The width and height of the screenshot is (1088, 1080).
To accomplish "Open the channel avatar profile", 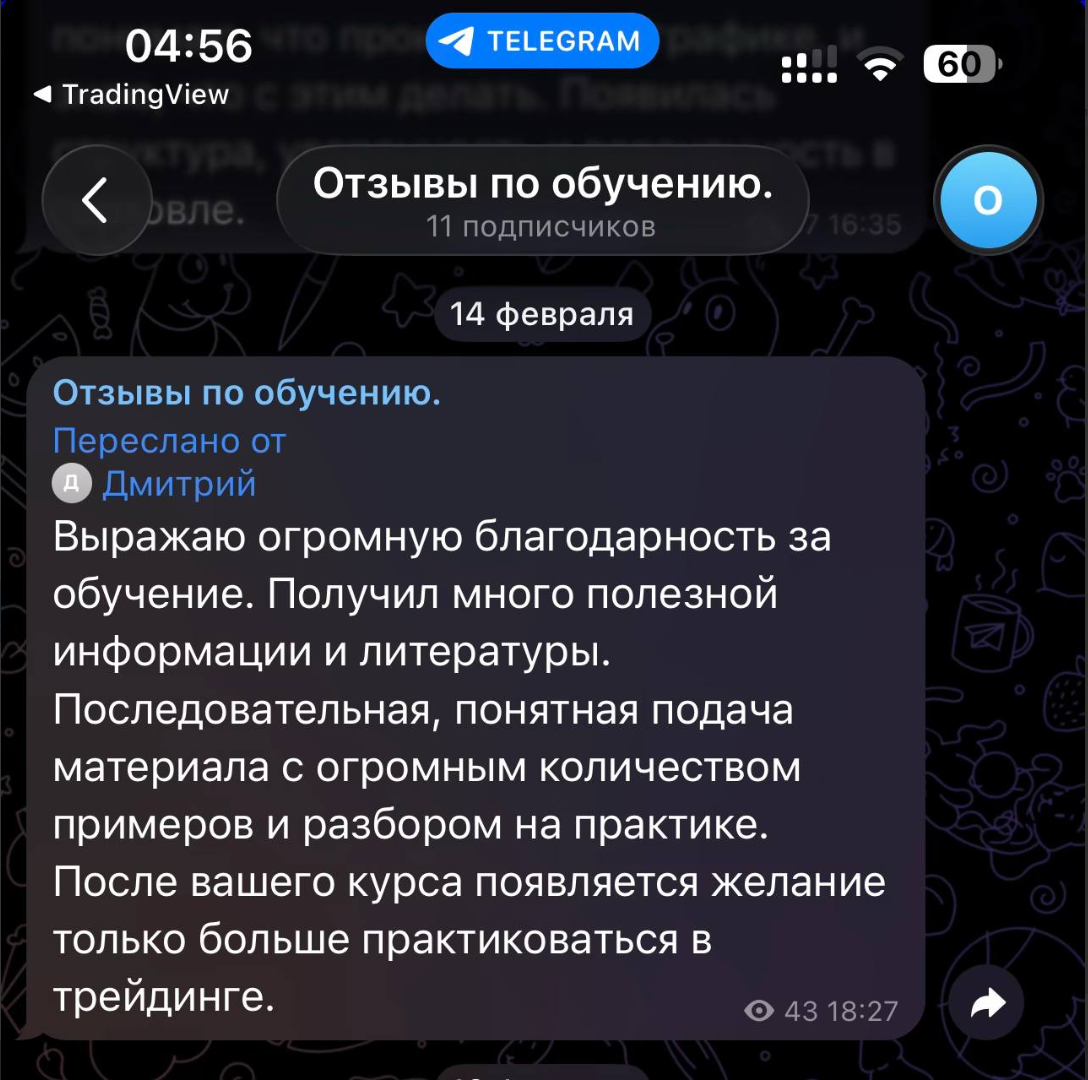I will (x=987, y=201).
